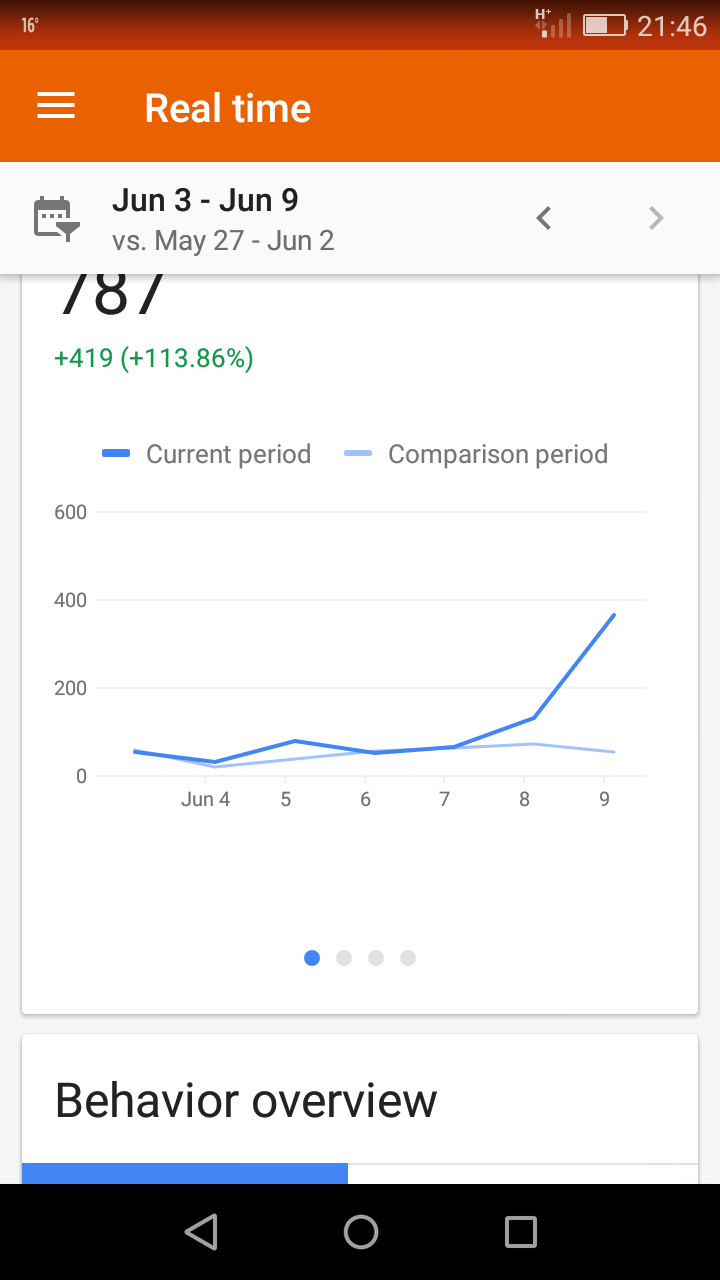
Task: Go to the next date range
Action: tap(656, 218)
